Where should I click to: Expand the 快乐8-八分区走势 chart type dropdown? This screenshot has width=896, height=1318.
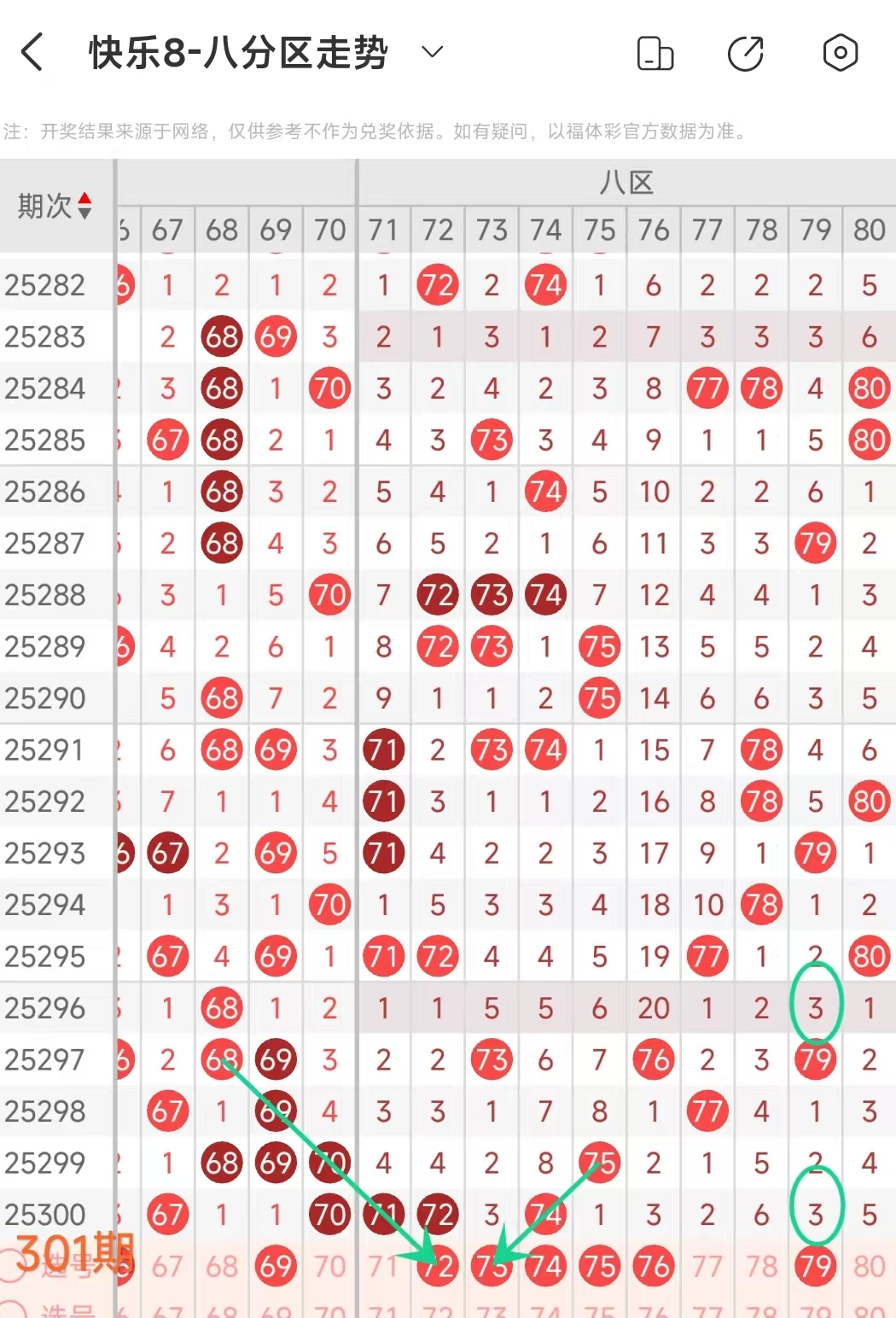[x=433, y=52]
